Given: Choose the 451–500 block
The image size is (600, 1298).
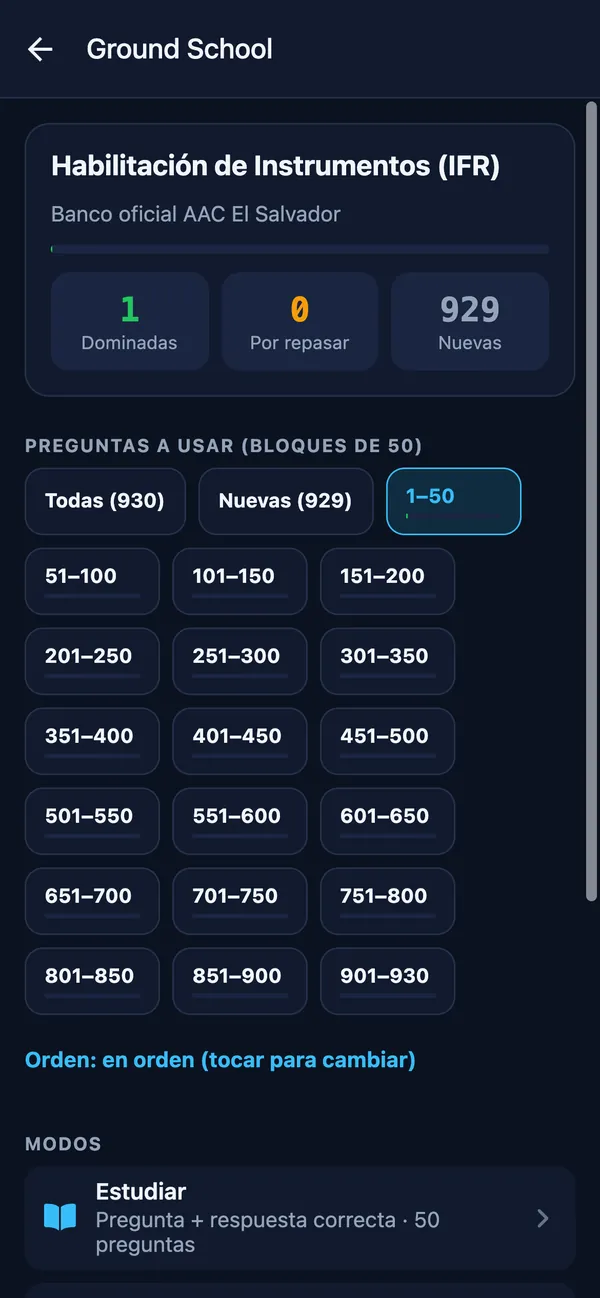Looking at the screenshot, I should [x=388, y=741].
